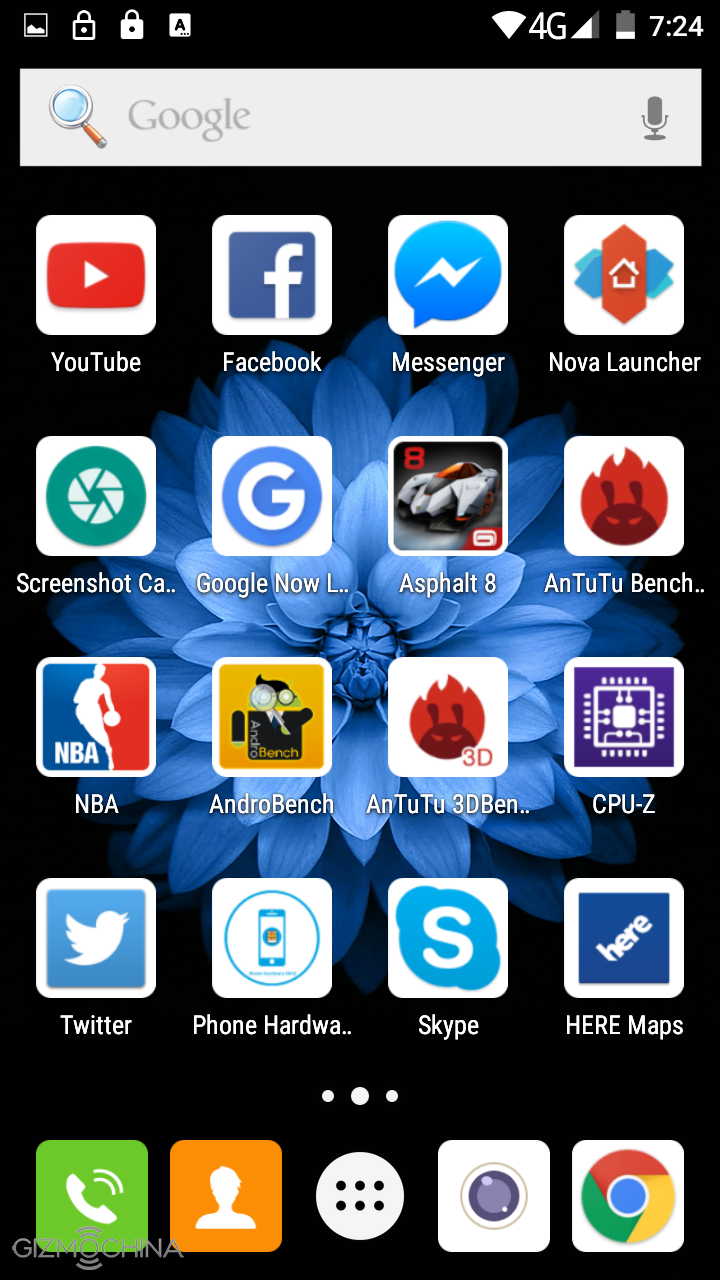The height and width of the screenshot is (1280, 720).
Task: Start the Asphalt 8 game
Action: coord(448,497)
